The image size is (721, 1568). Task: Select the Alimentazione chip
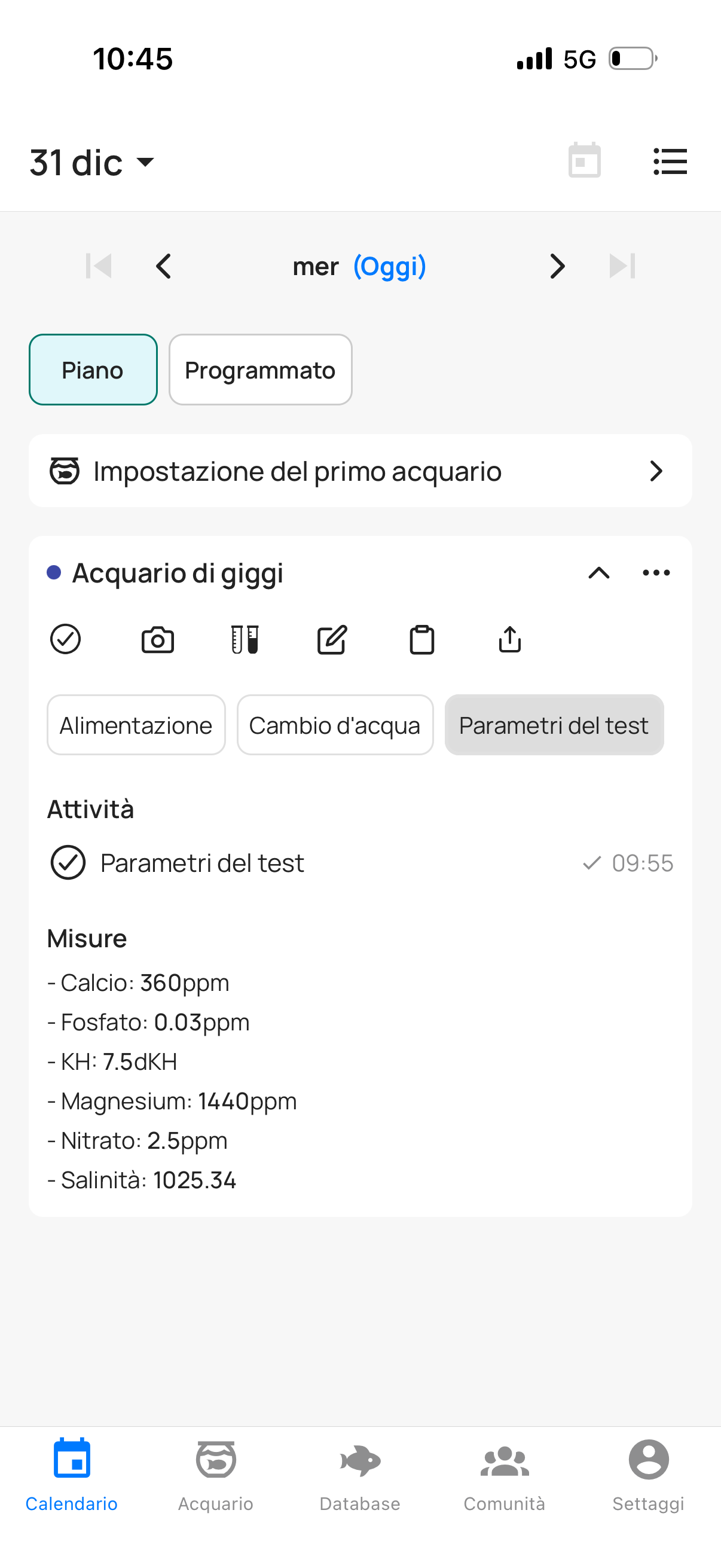click(136, 725)
